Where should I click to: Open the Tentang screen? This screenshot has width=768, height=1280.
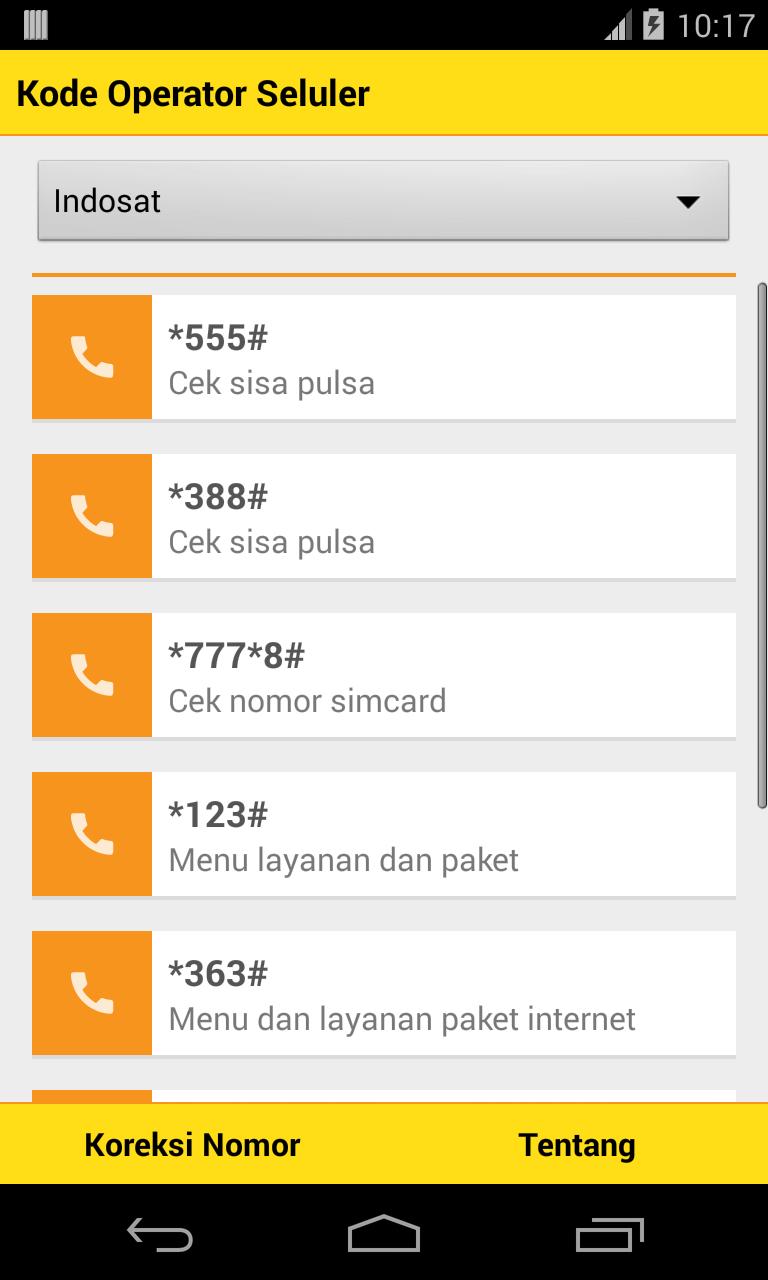pos(576,1144)
